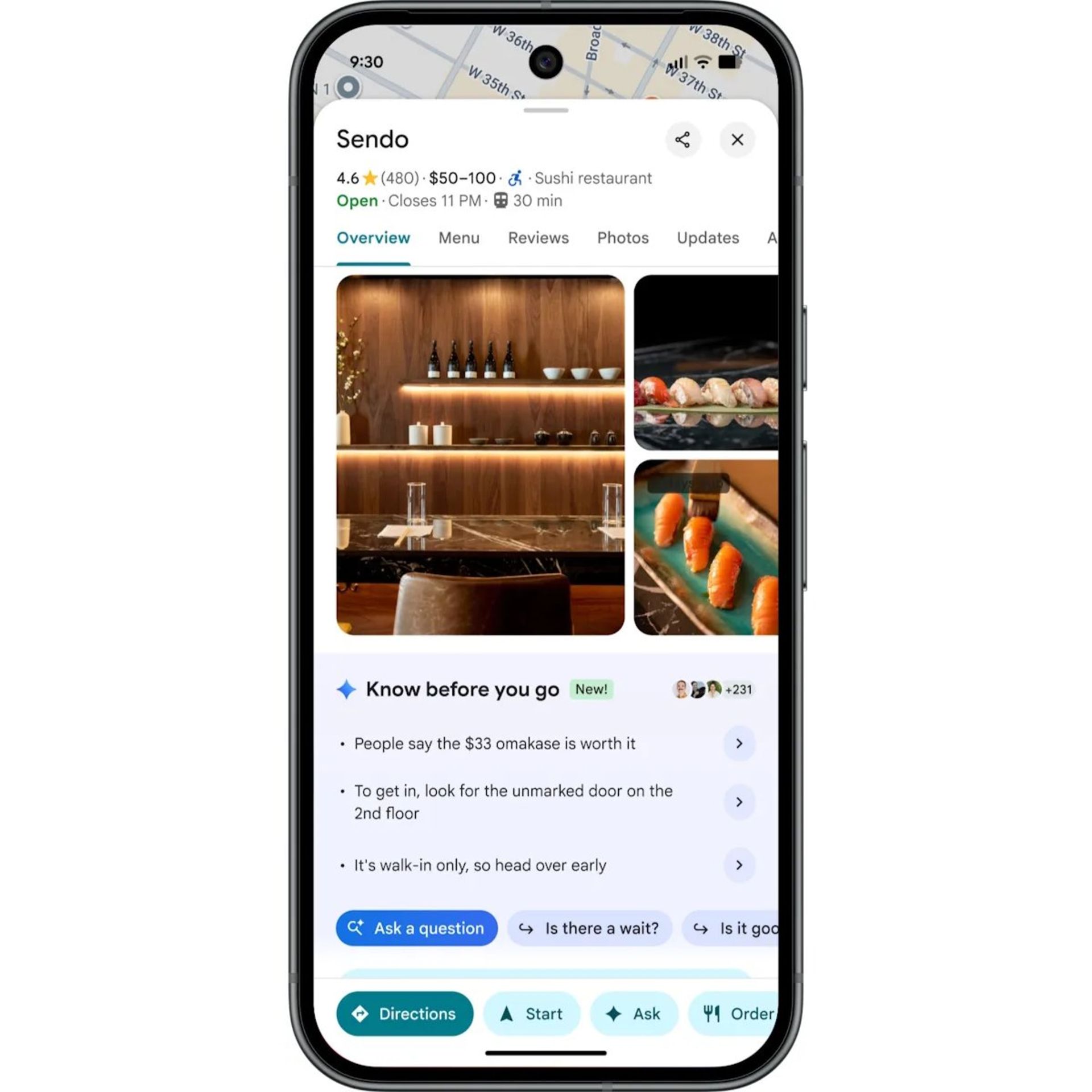
Task: Open the salmon nigiri photo
Action: coord(706,547)
